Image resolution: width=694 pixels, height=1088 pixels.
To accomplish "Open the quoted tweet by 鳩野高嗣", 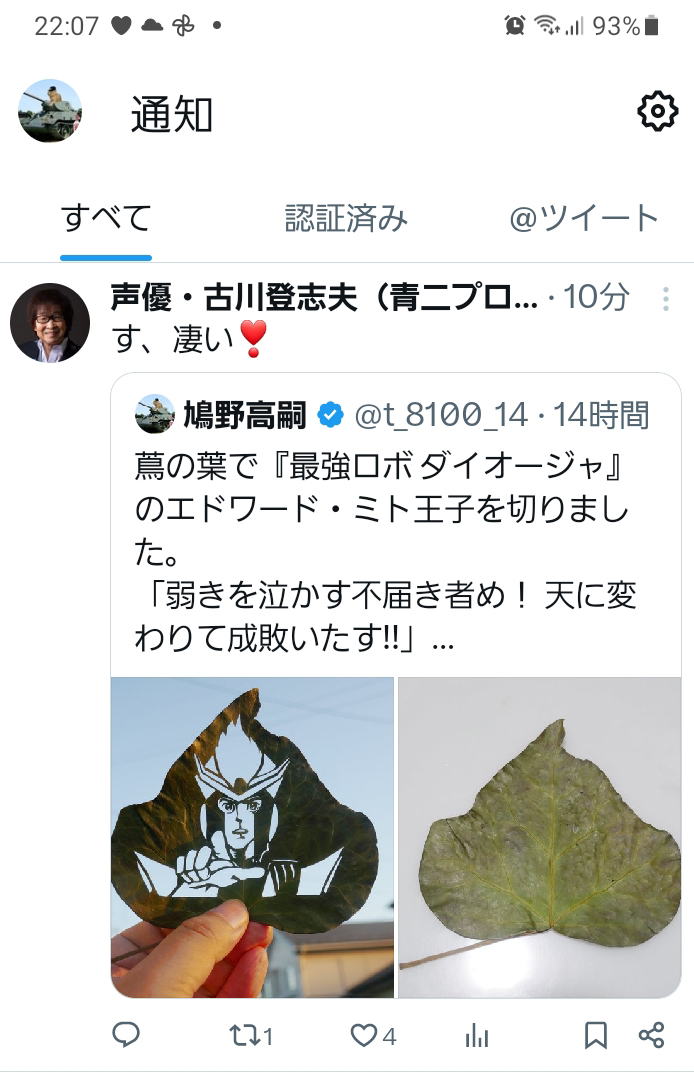I will pos(395,530).
